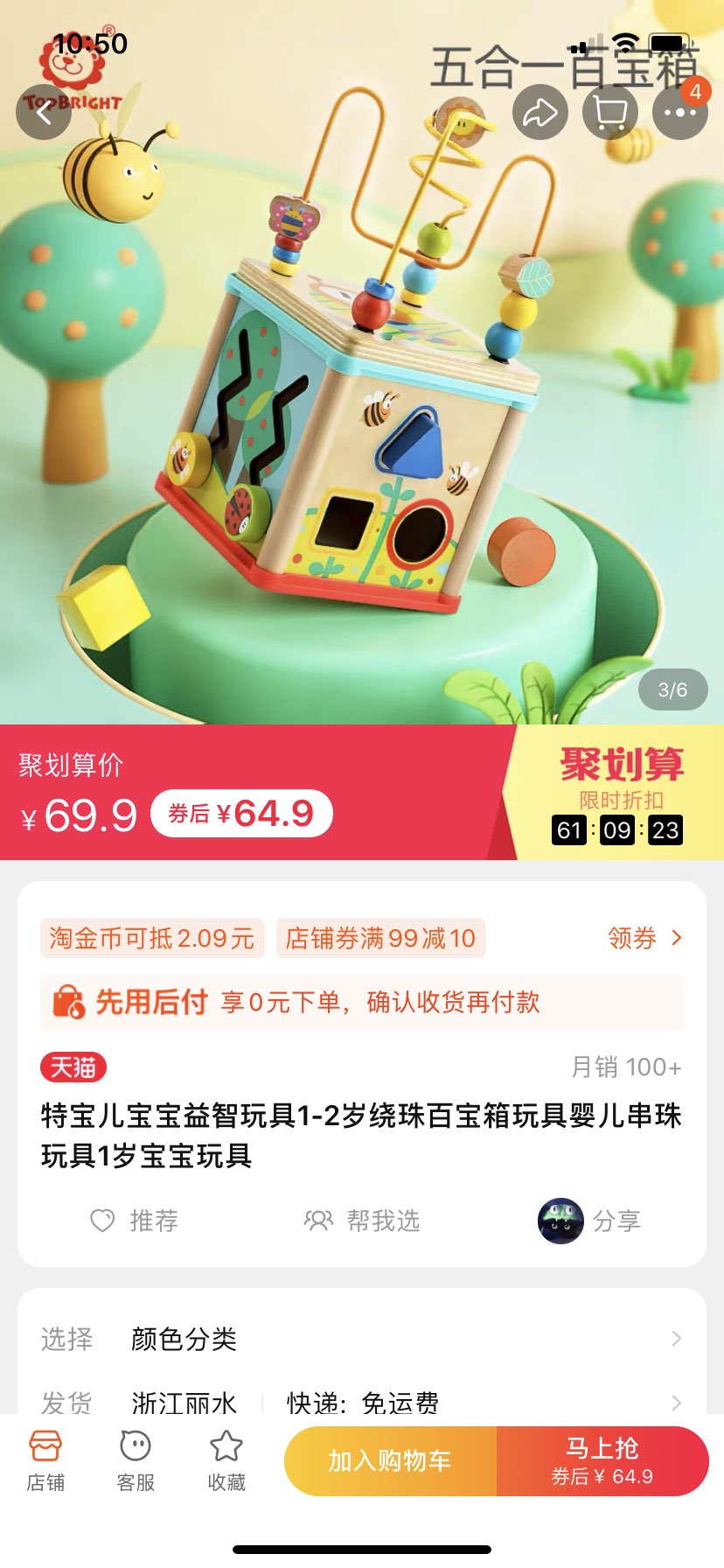Add item to 收藏 favorites
Screen dimensions: 724x1568
pyautogui.click(x=226, y=1460)
